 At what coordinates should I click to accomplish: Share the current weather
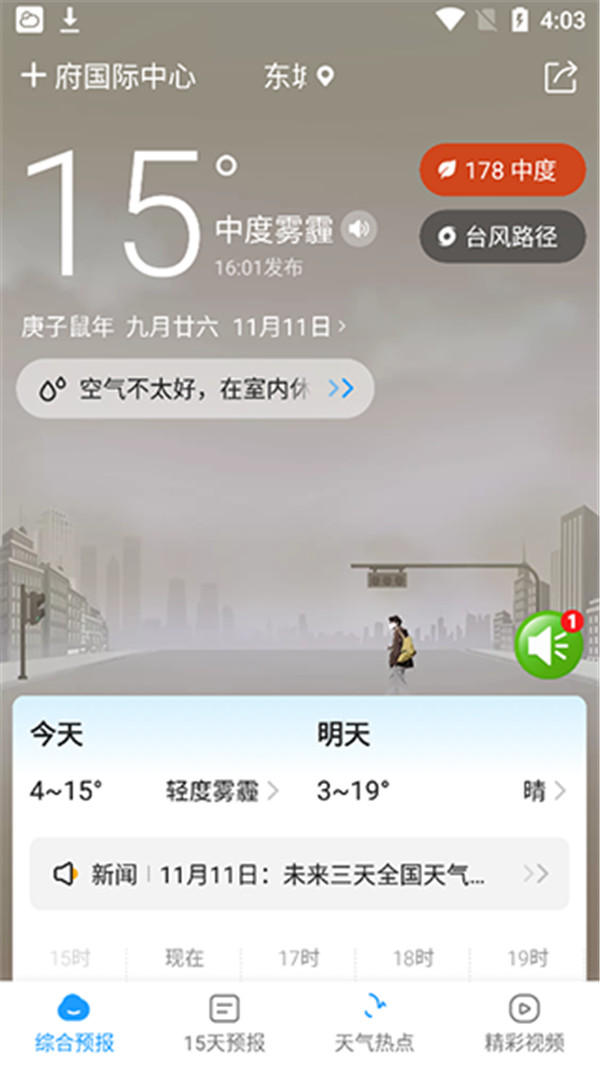coord(561,77)
